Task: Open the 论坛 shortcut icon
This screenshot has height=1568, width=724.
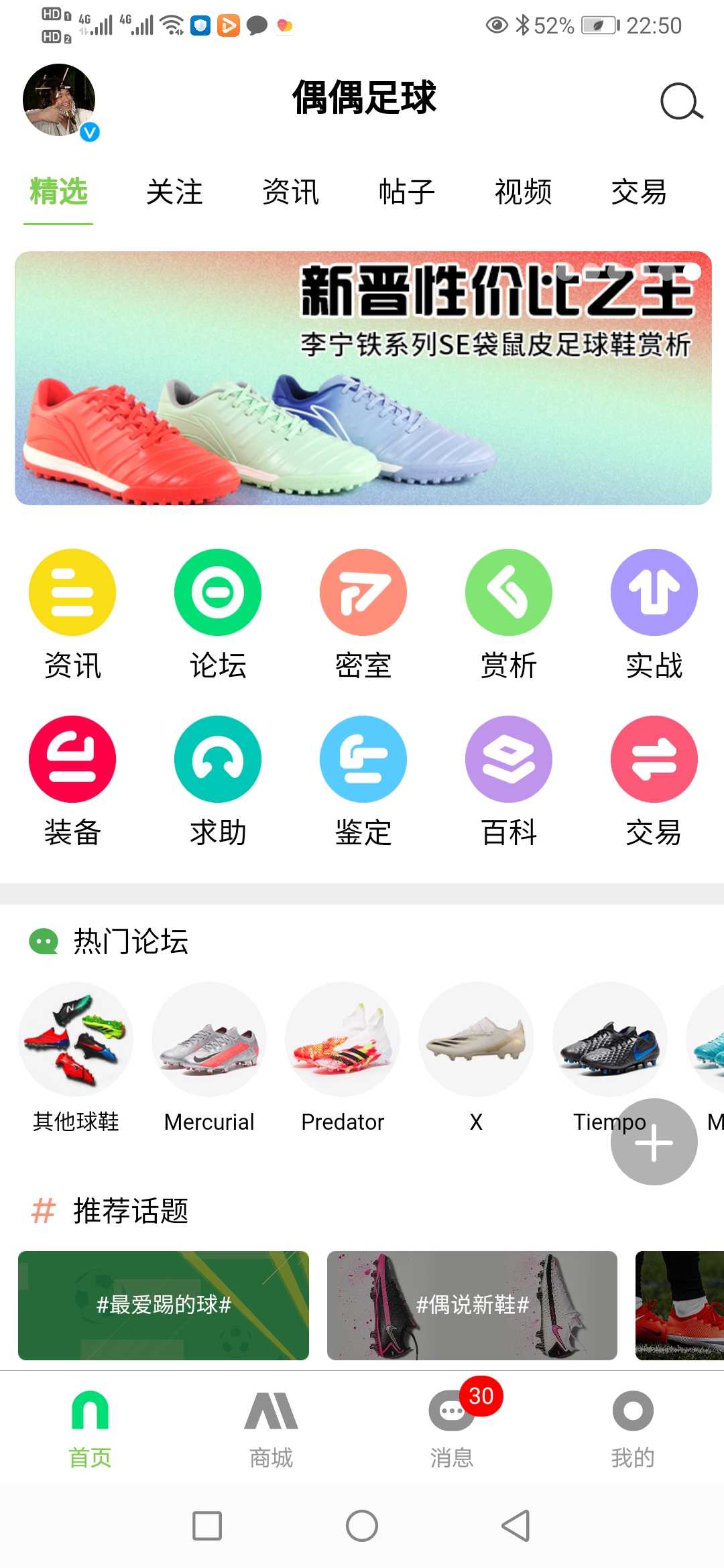Action: (218, 592)
